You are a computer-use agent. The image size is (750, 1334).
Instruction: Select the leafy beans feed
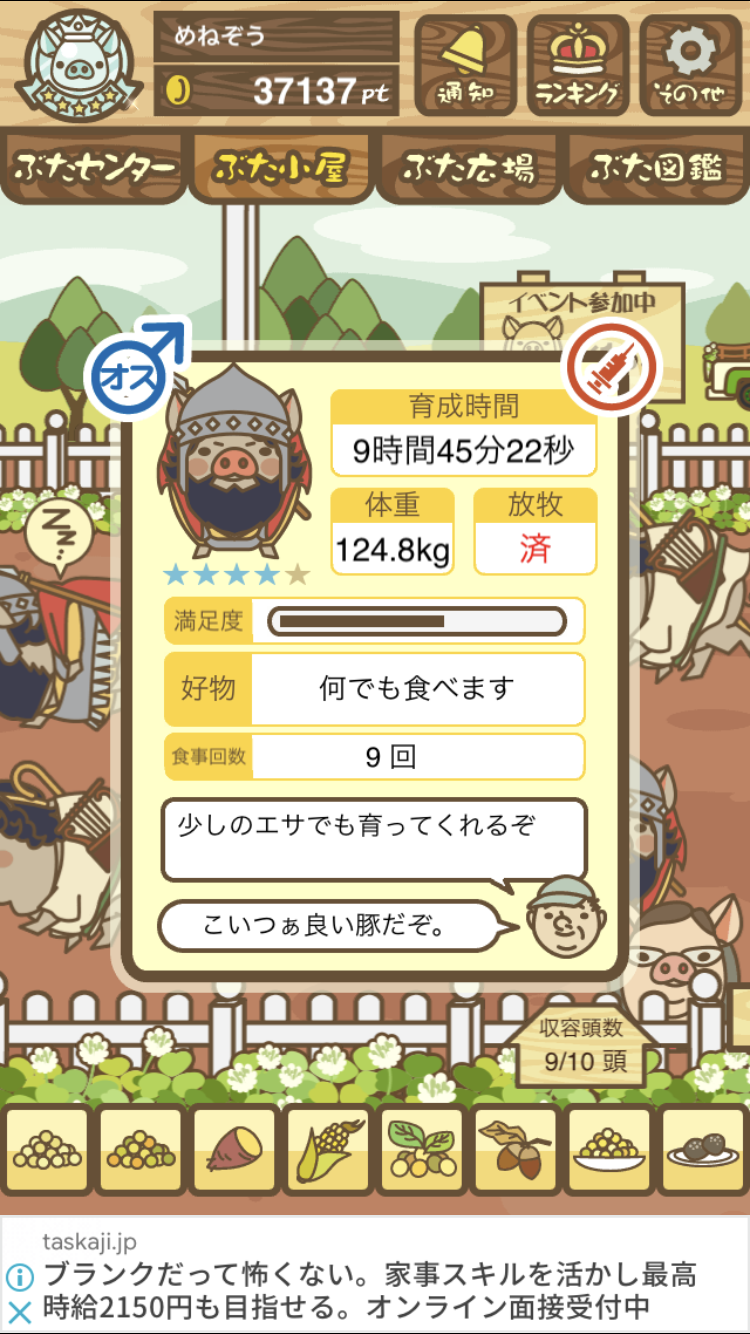point(422,1150)
